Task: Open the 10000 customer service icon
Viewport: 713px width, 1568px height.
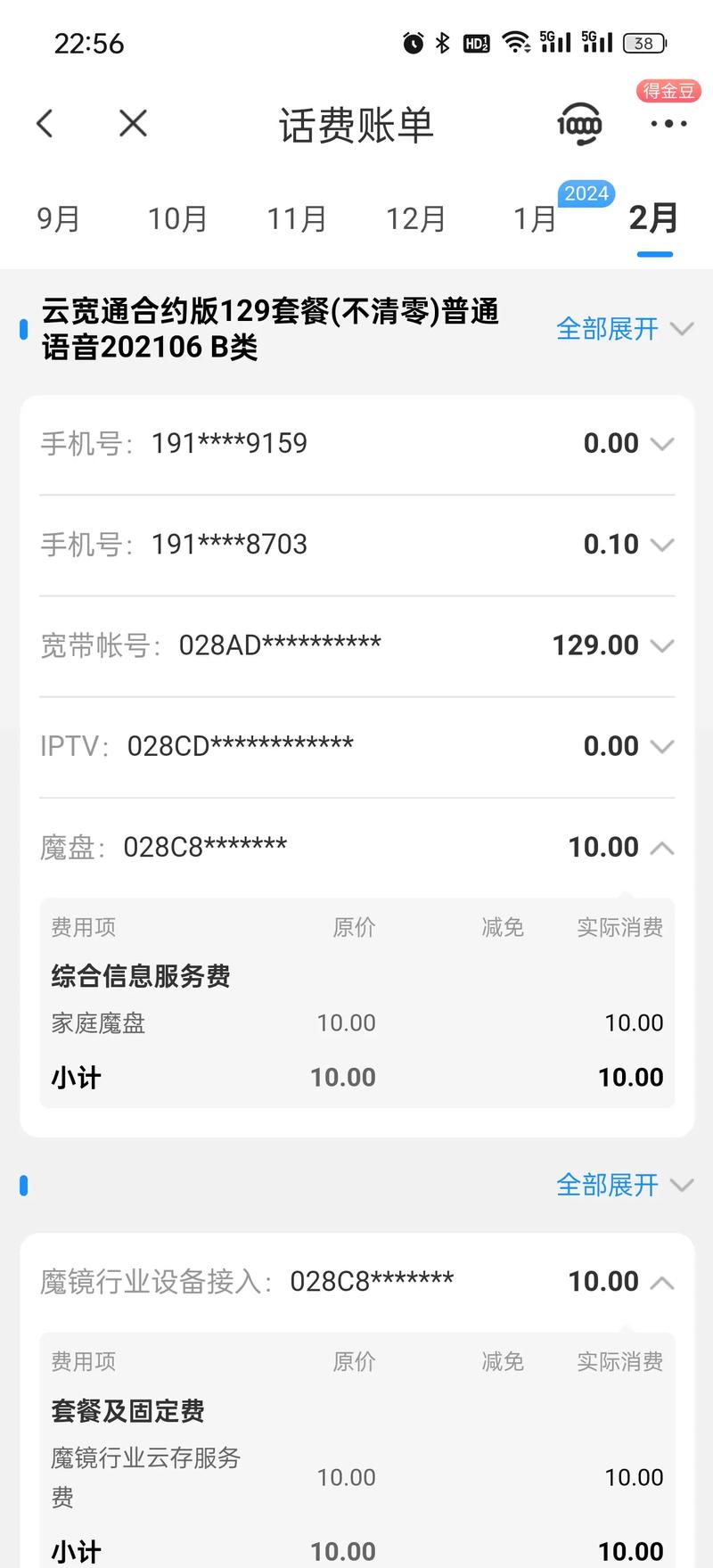Action: (x=579, y=124)
